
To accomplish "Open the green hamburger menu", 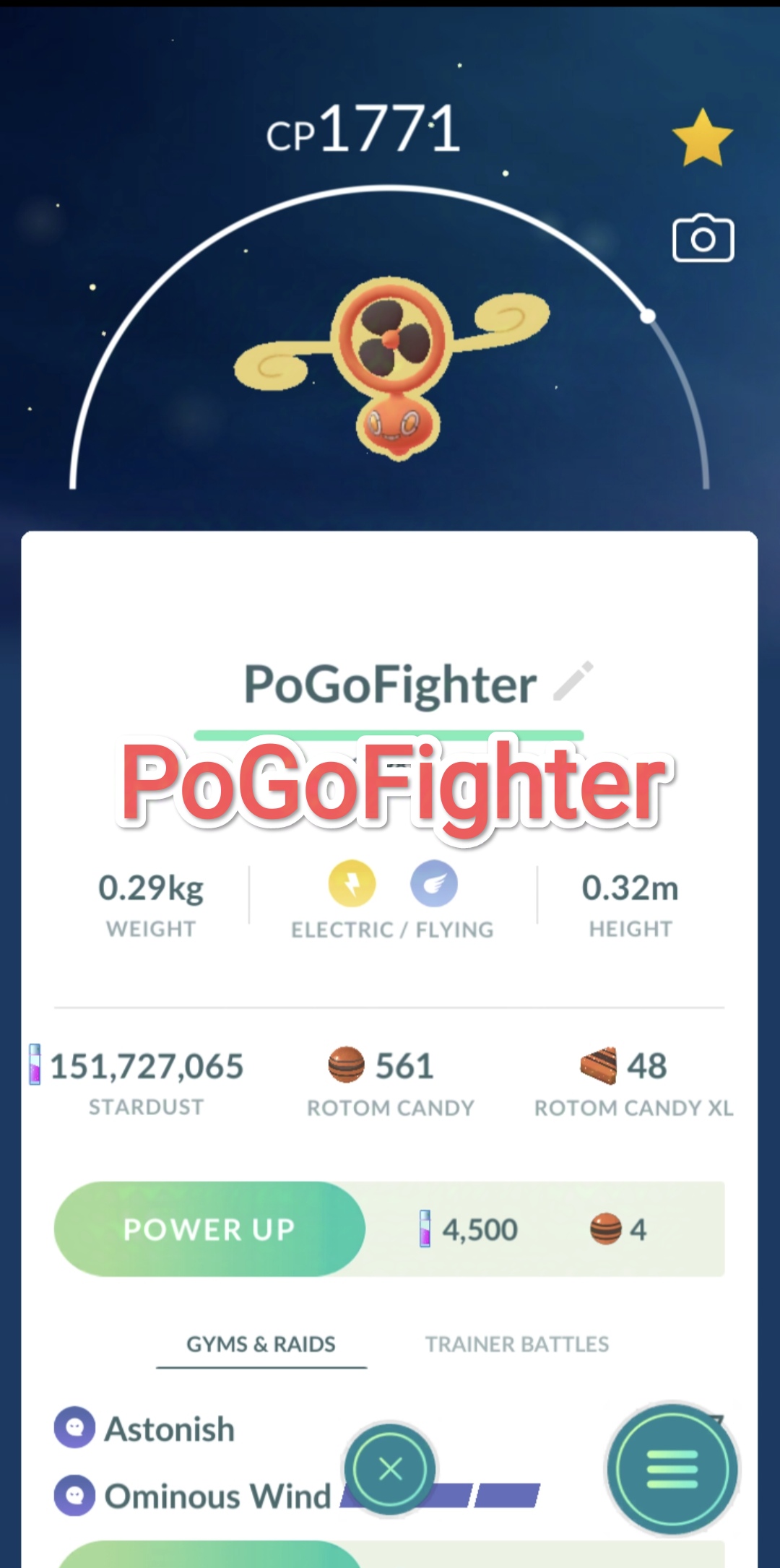I will (672, 1468).
